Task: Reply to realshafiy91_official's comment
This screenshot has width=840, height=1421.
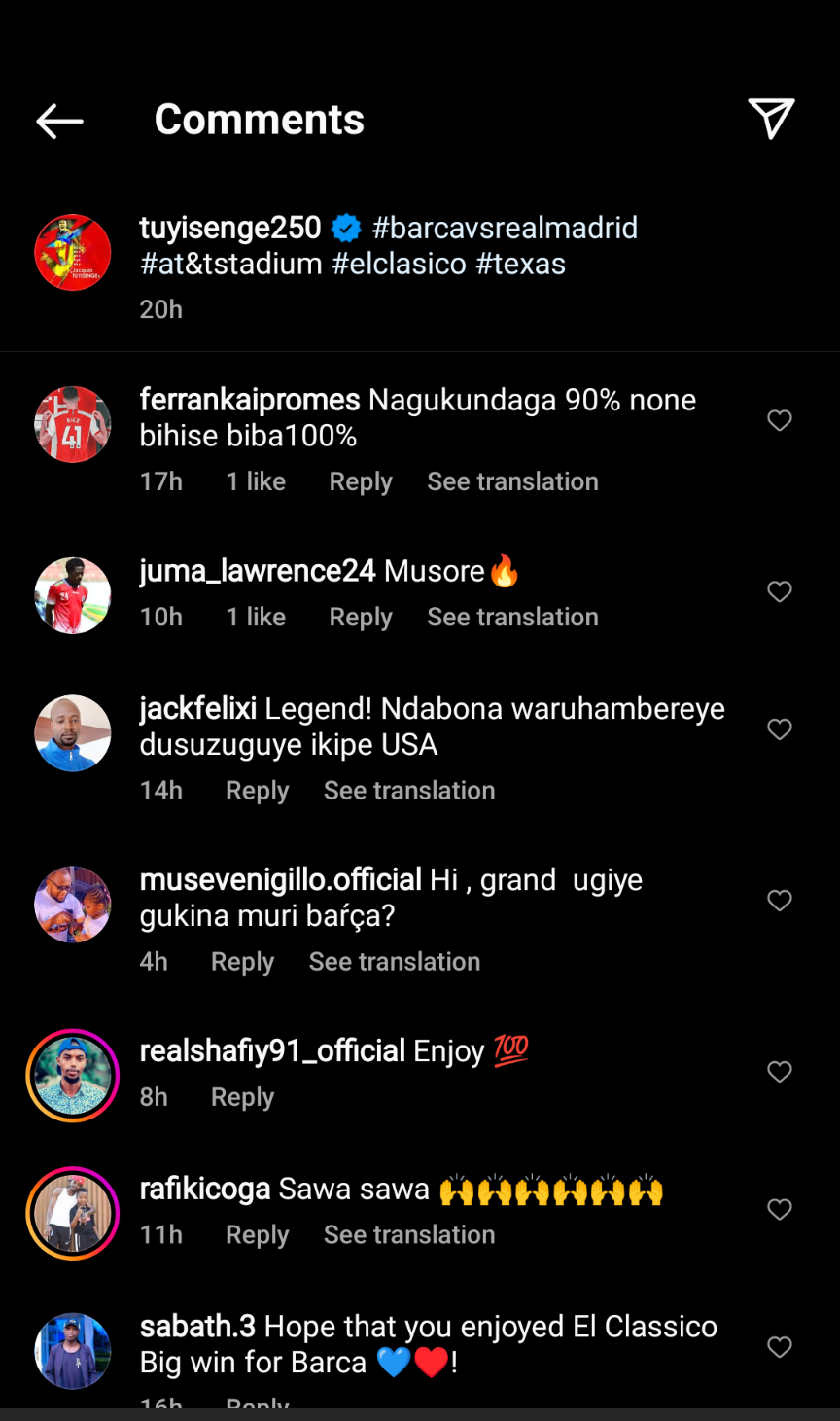Action: (x=242, y=1097)
